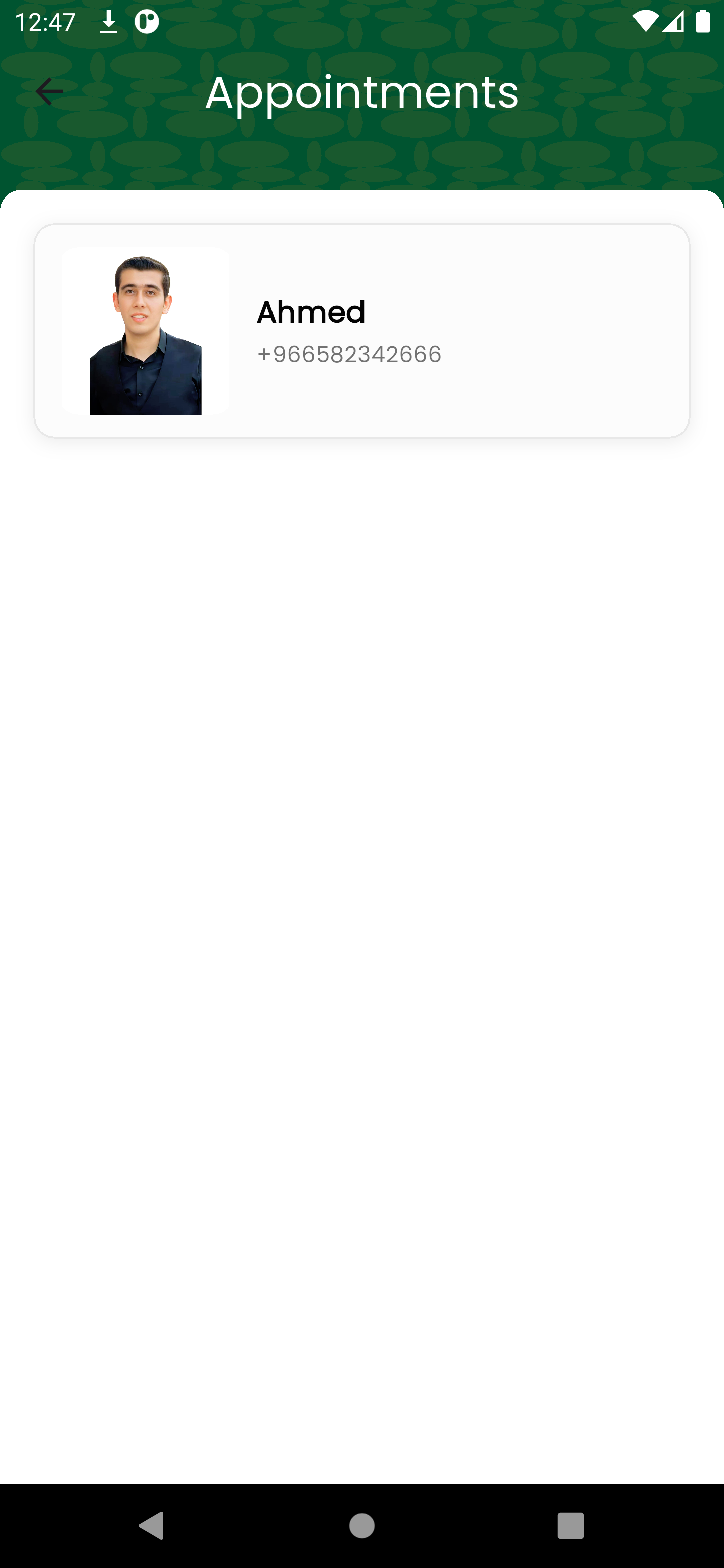Tap the system home button
Screen dimensions: 724x1568
(x=361, y=1525)
